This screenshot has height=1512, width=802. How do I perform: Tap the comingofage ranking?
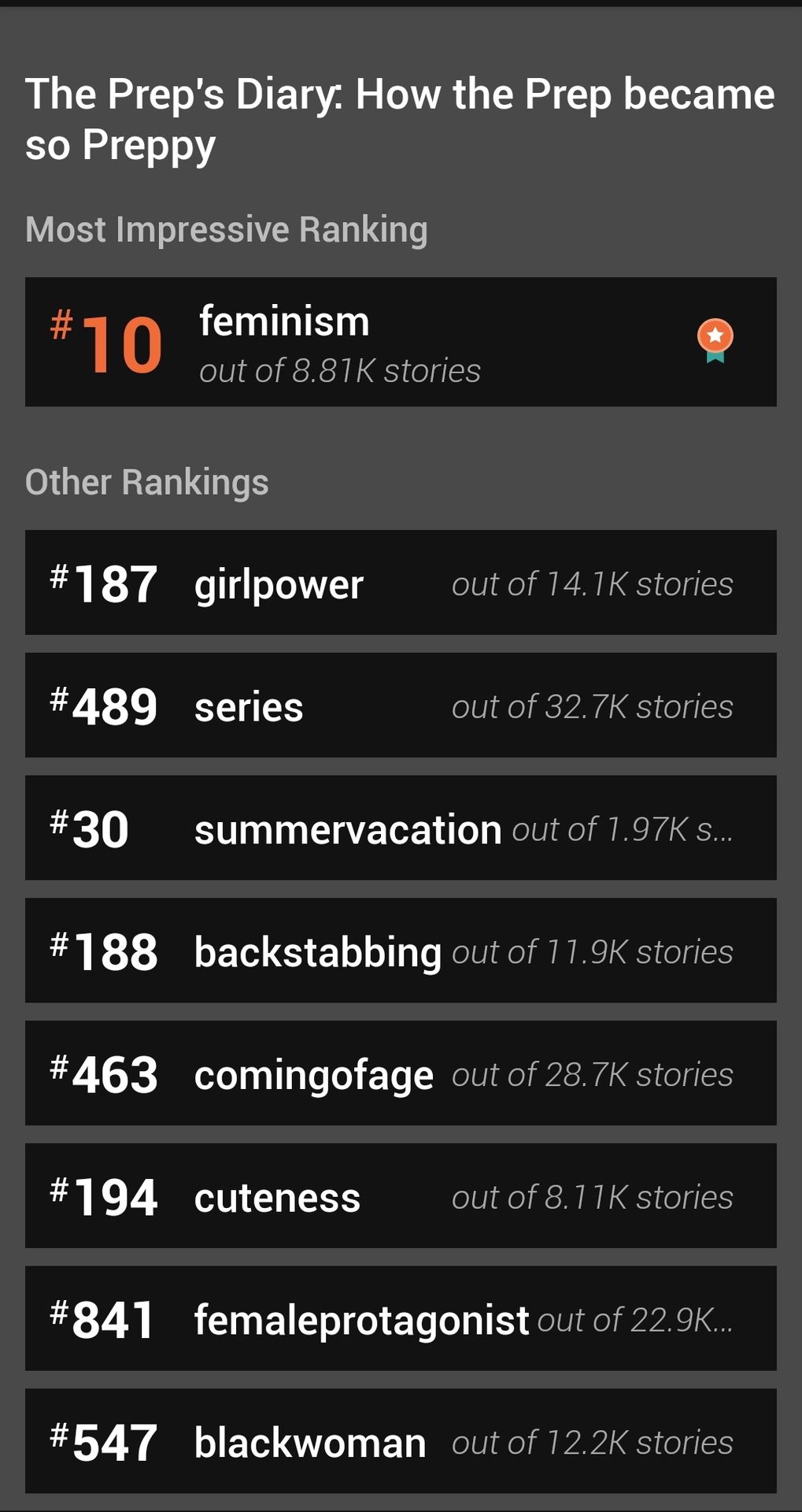[x=401, y=1073]
